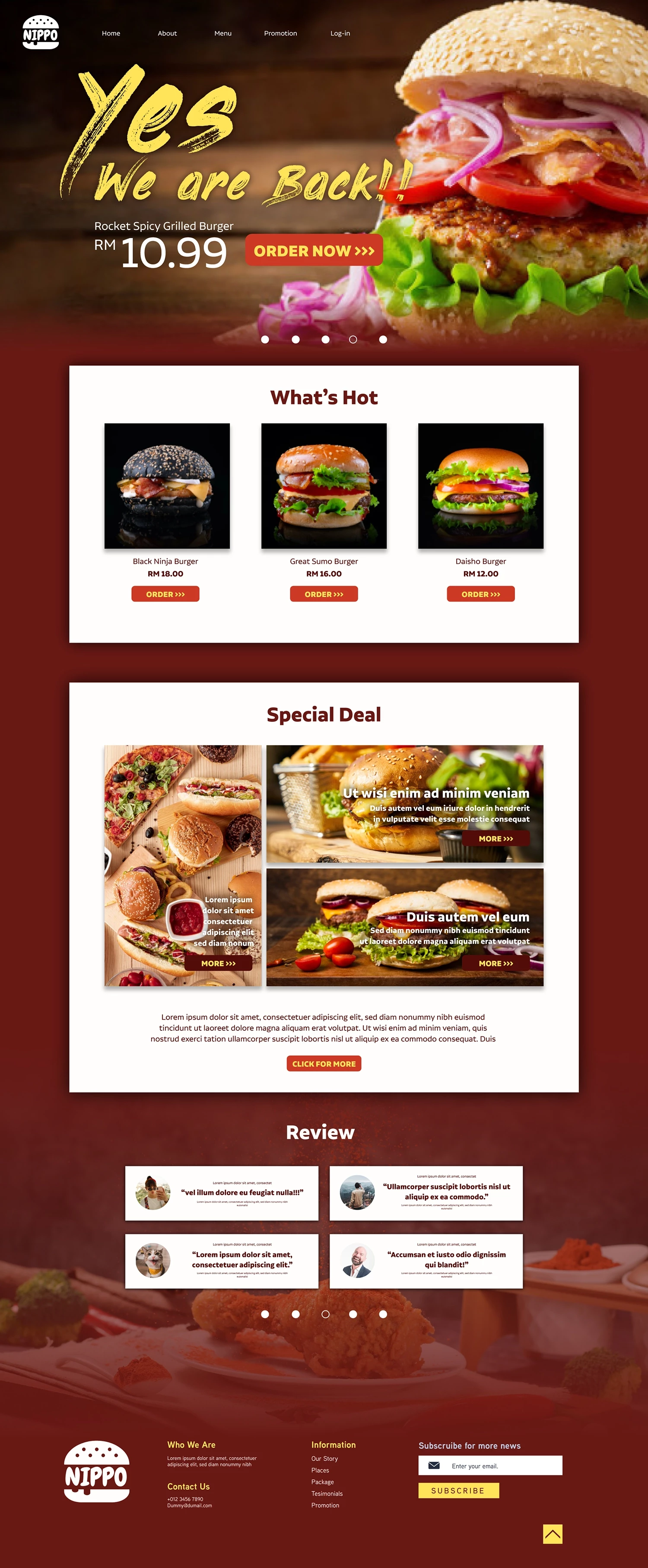Open the Menu nav link
The height and width of the screenshot is (1568, 648).
tap(222, 33)
